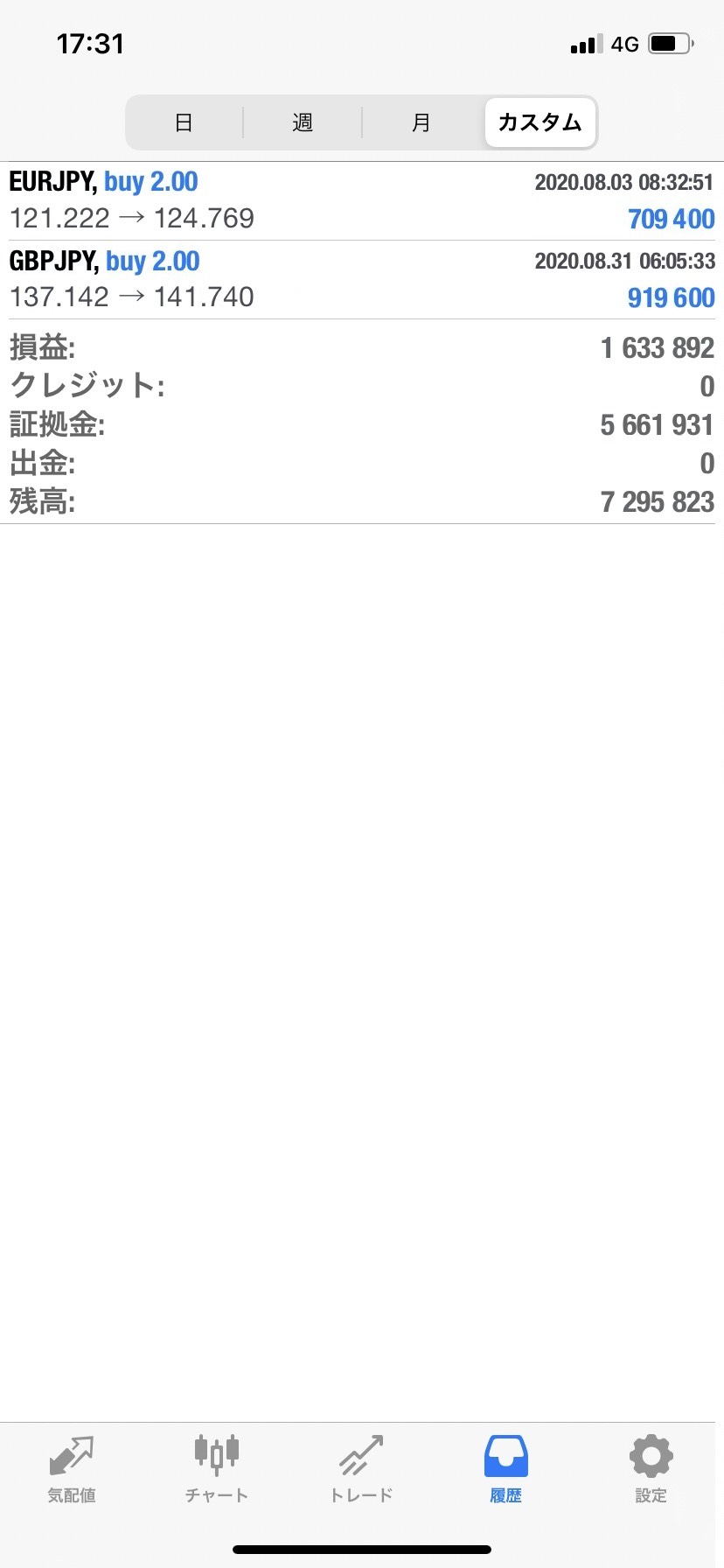Open the GBPJPY buy 2.00 trade row
724x1568 pixels.
coord(362,279)
